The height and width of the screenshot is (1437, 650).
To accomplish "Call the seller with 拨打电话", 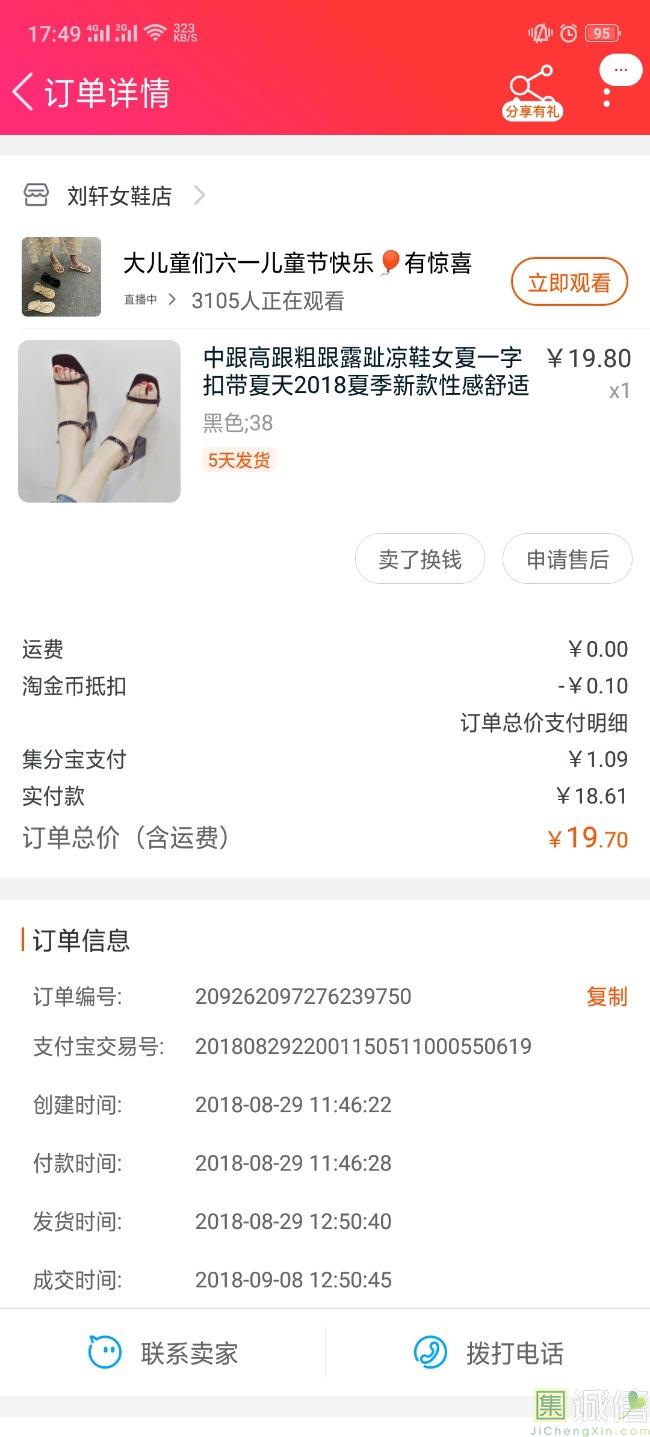I will tap(488, 1354).
